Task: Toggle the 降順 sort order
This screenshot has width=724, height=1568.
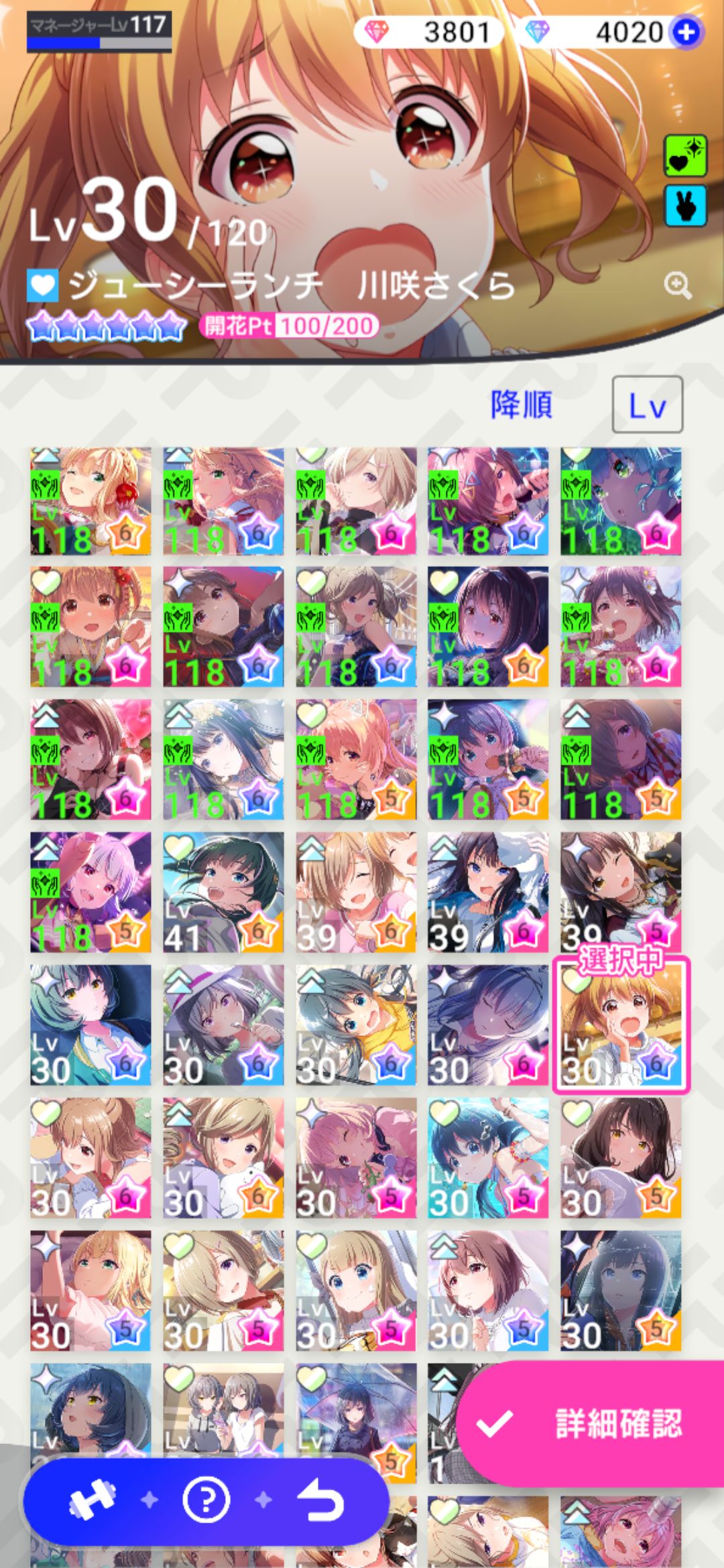Action: click(x=521, y=405)
